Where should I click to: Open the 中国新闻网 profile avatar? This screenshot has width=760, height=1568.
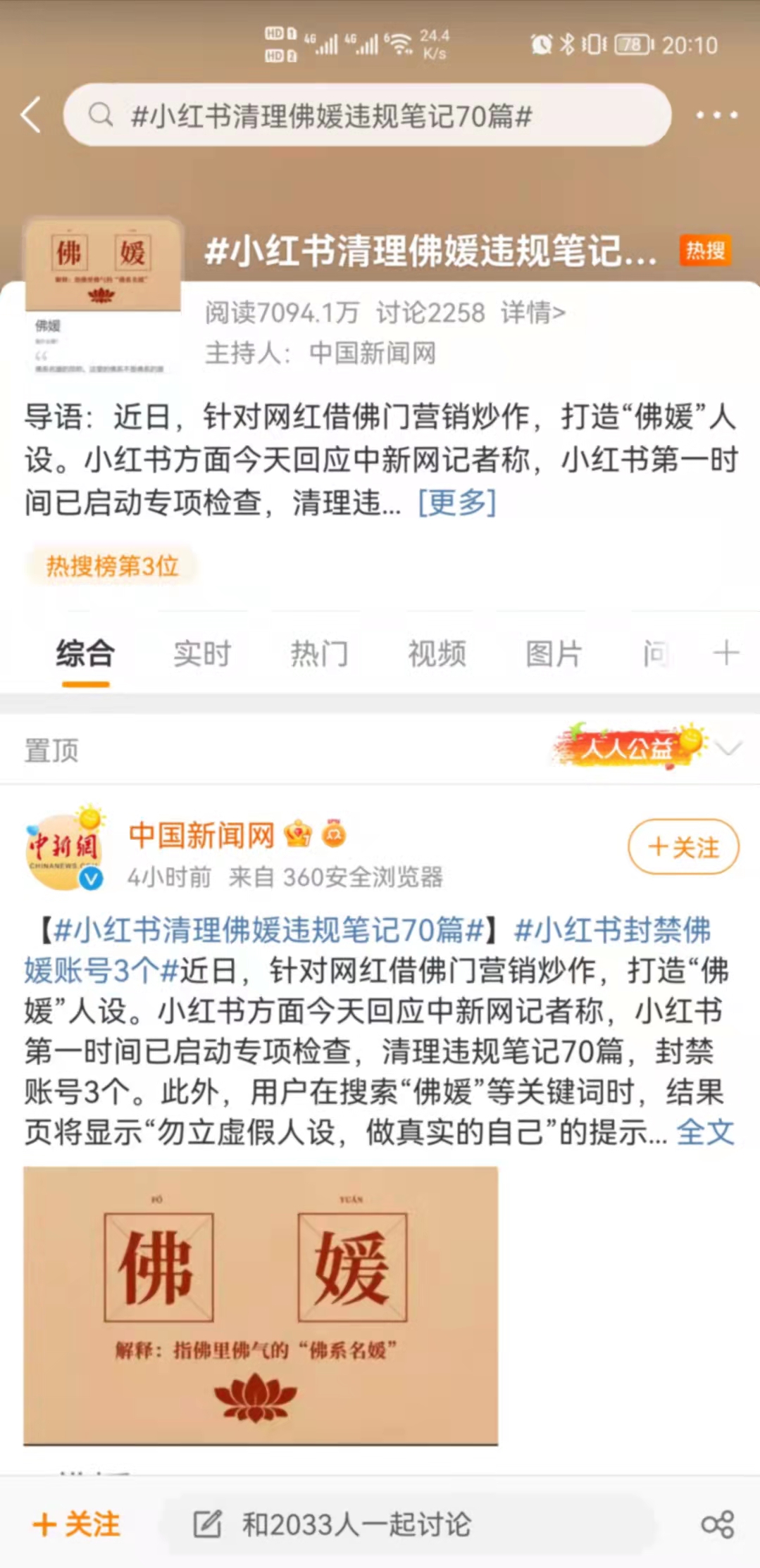65,848
